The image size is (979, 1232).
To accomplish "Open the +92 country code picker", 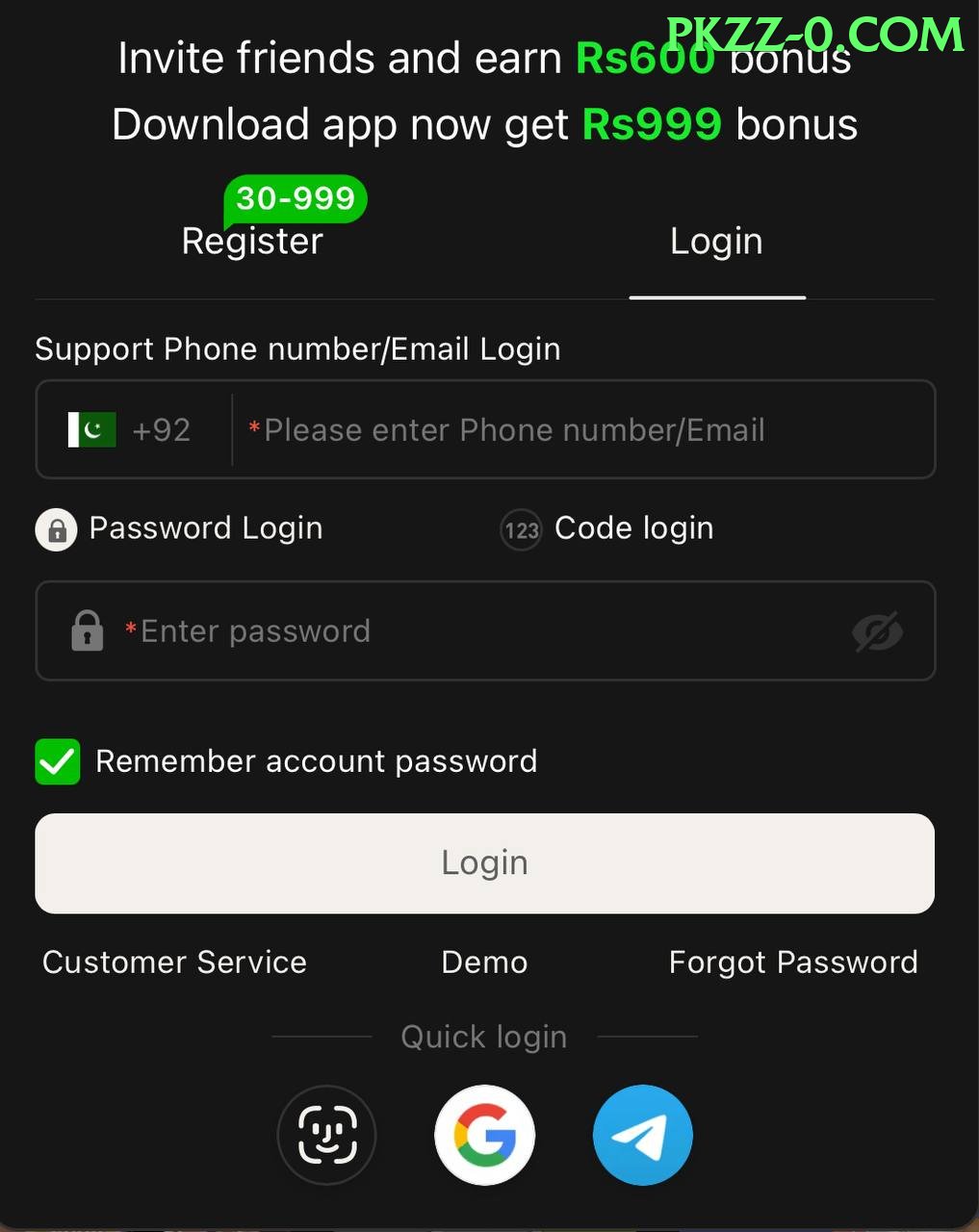I will (x=131, y=429).
